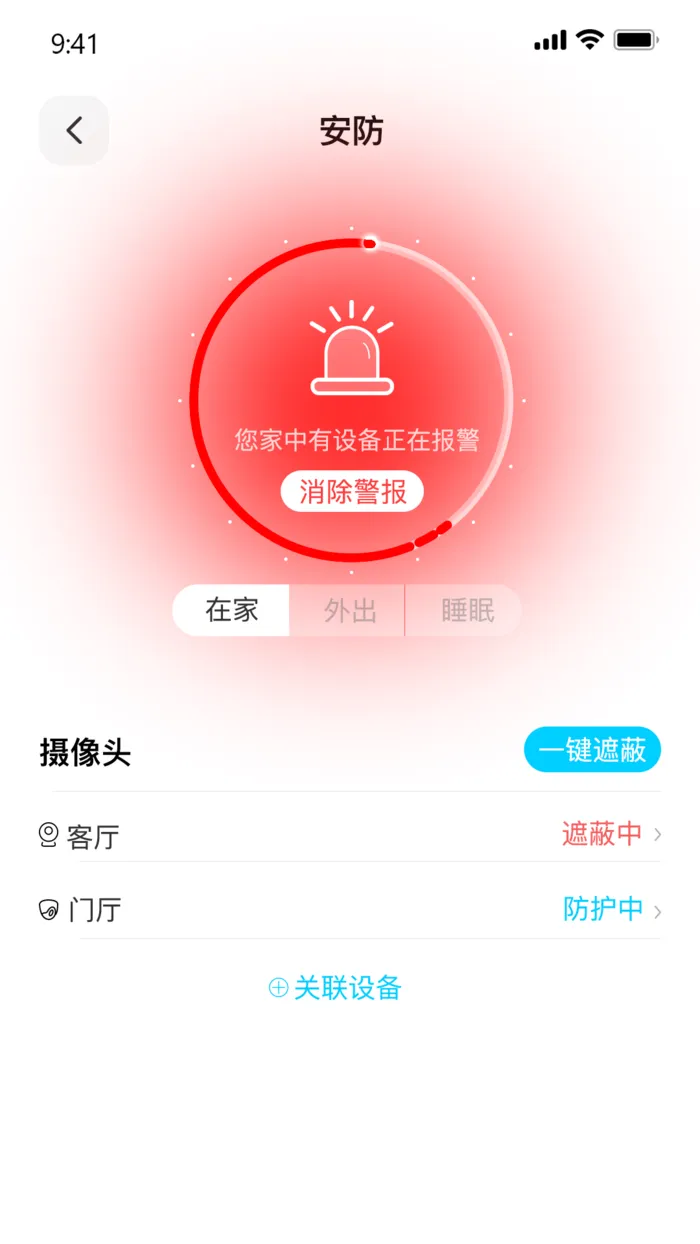The height and width of the screenshot is (1244, 700).
Task: Open the 客厅 camera row
Action: 350,834
